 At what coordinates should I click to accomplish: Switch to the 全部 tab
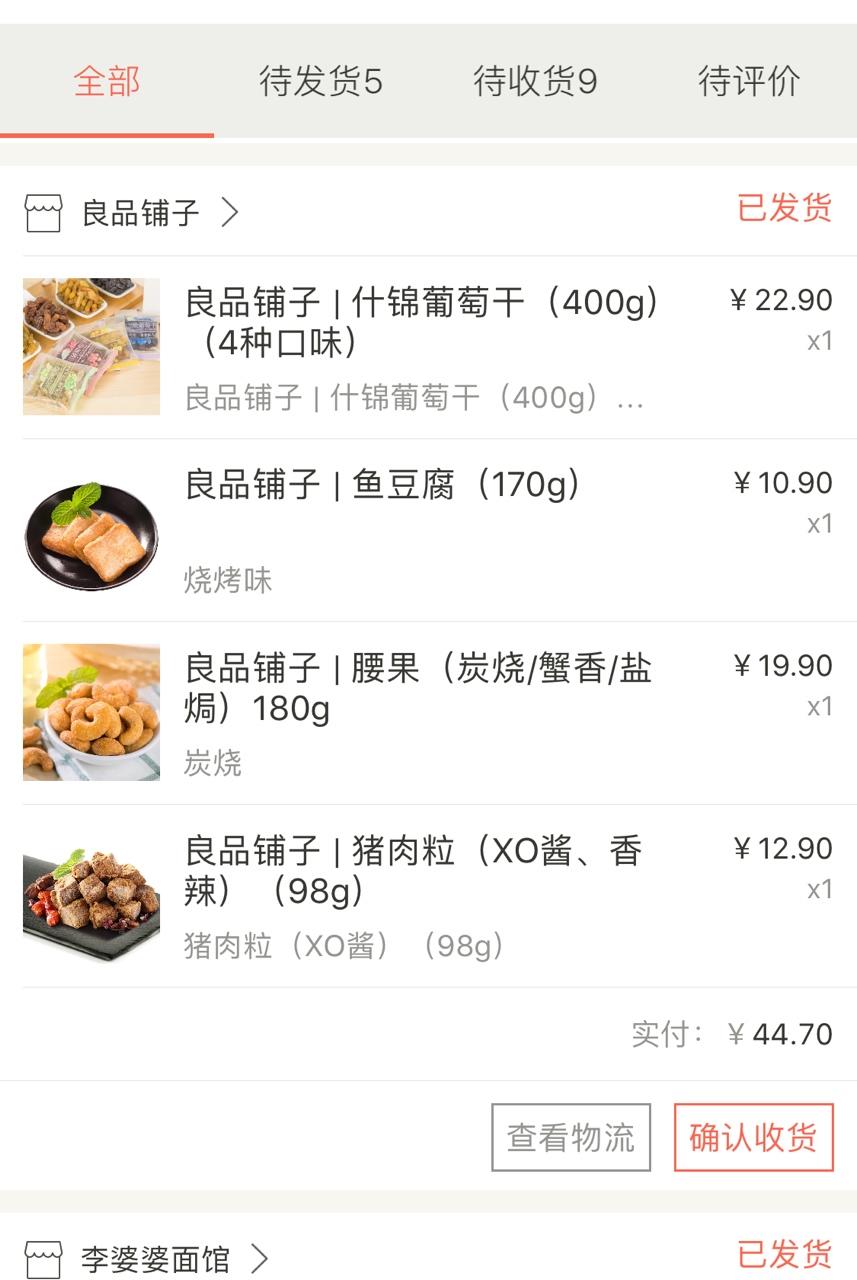click(107, 81)
